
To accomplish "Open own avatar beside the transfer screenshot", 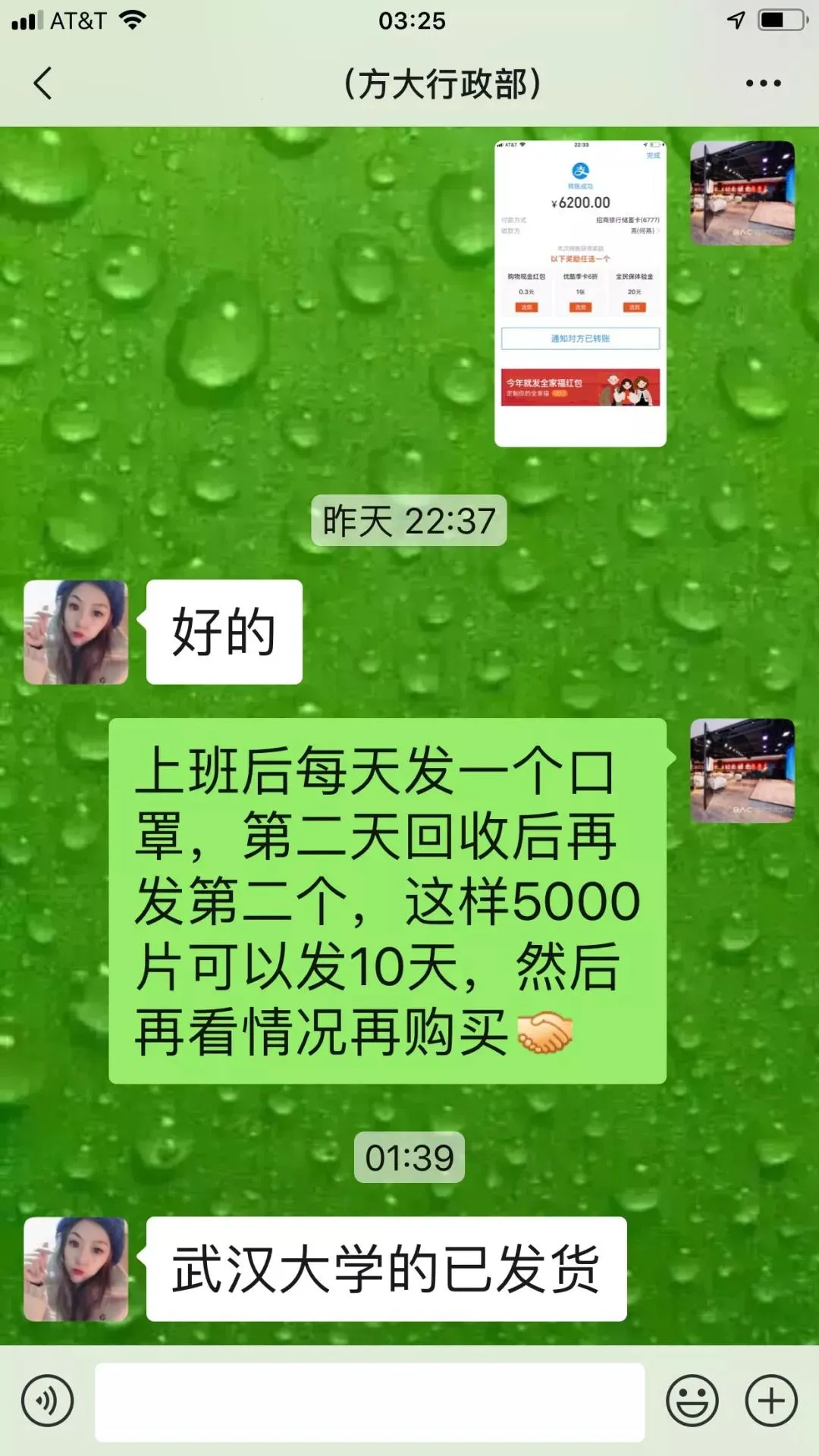I will coord(742,193).
